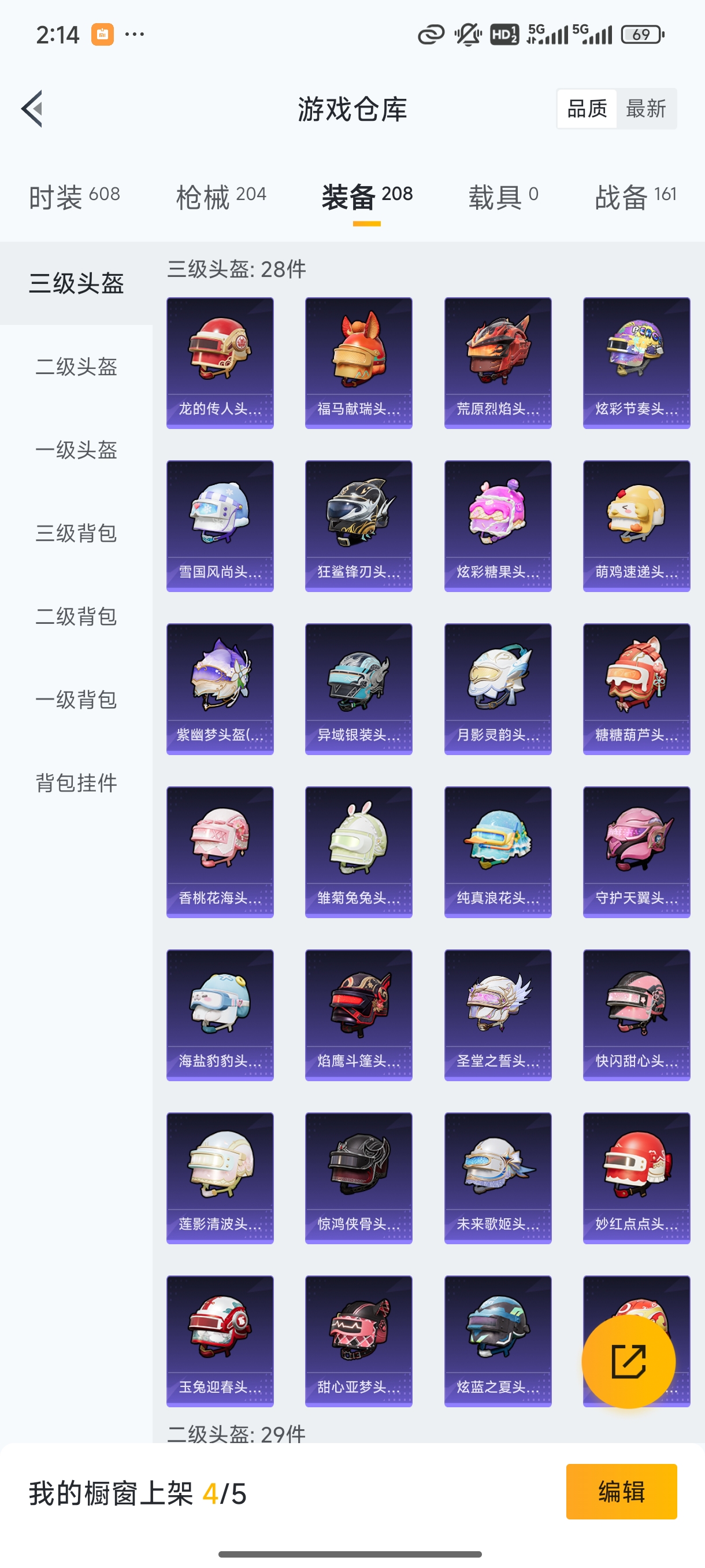Open the 守护天翼 helmet item
This screenshot has width=705, height=1568.
pyautogui.click(x=636, y=852)
